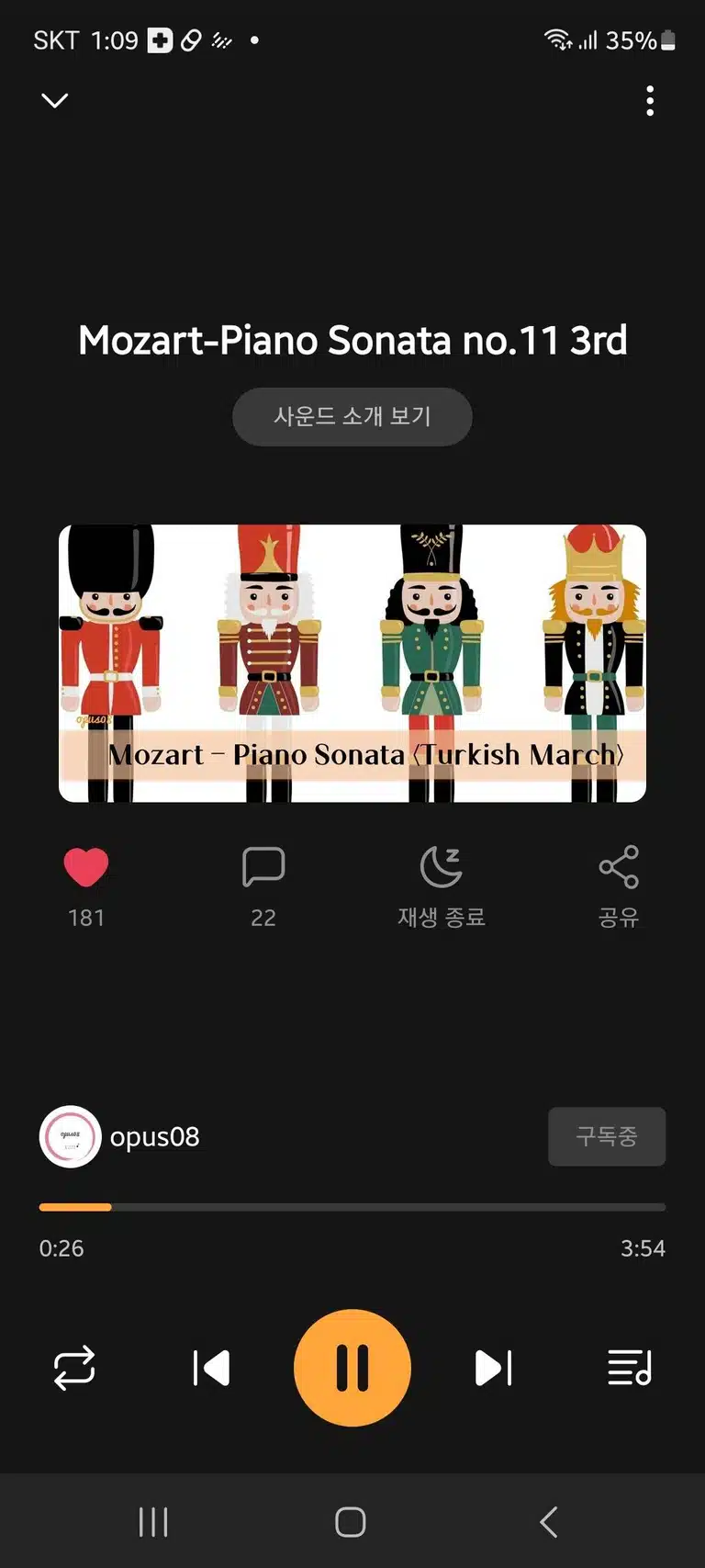This screenshot has height=1568, width=705.
Task: Open the three-dot overflow menu
Action: 650,100
